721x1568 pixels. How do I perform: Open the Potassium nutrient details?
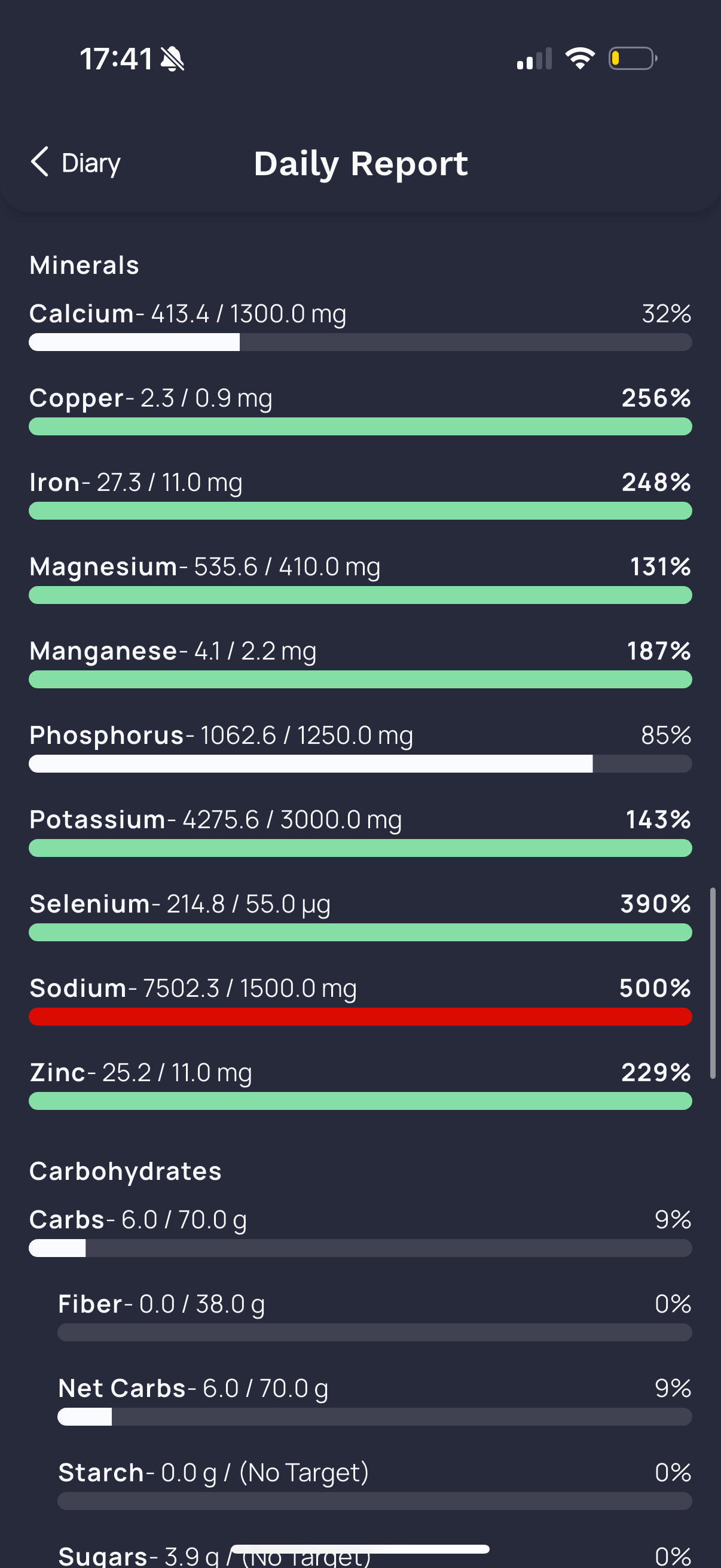[359, 831]
